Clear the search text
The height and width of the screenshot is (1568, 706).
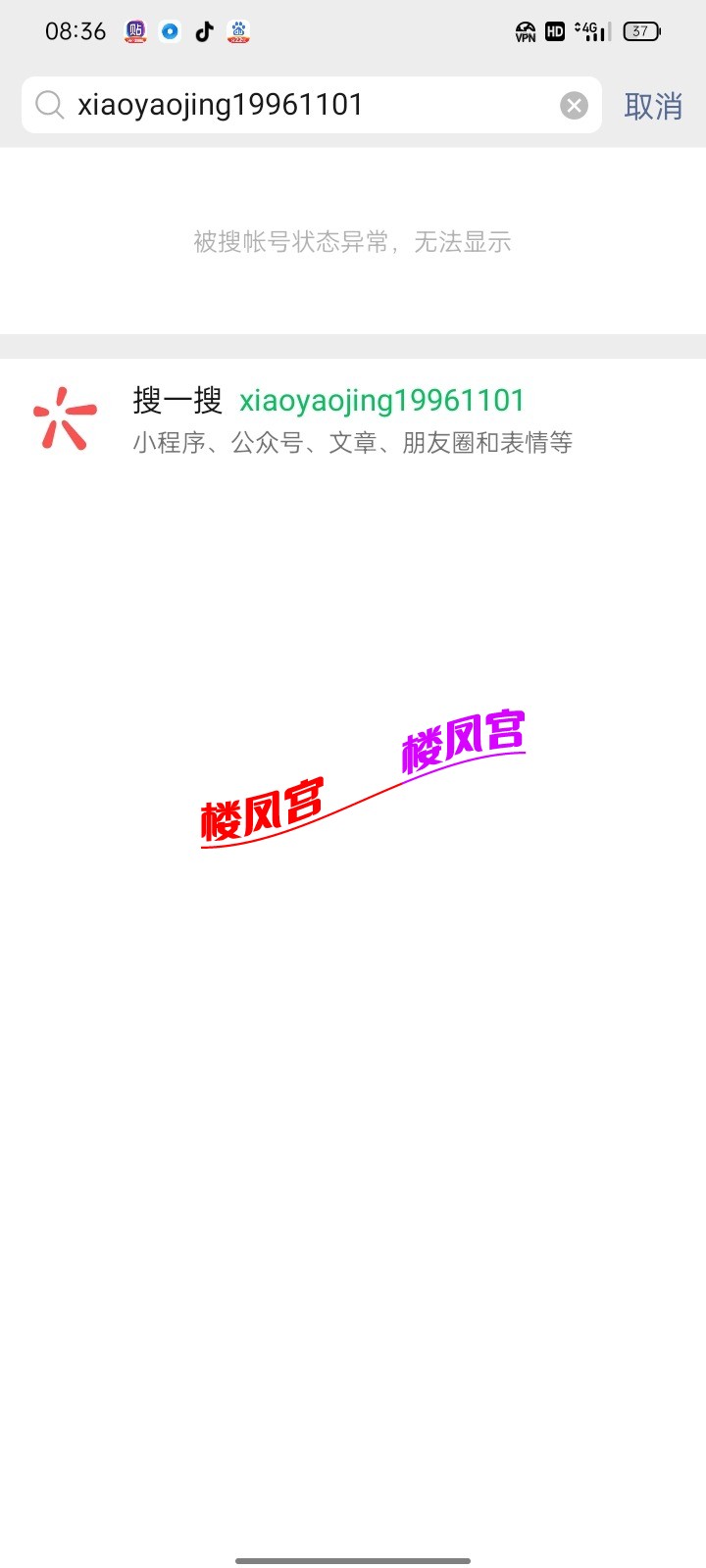click(x=574, y=105)
